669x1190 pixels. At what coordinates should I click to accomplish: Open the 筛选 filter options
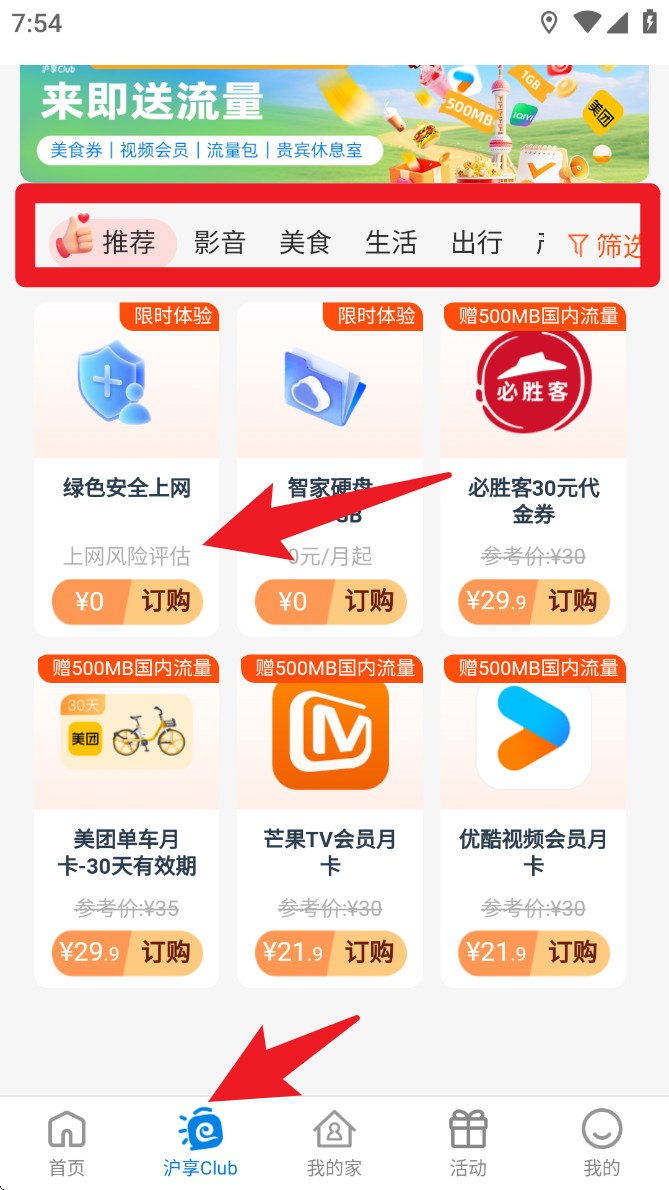point(603,245)
